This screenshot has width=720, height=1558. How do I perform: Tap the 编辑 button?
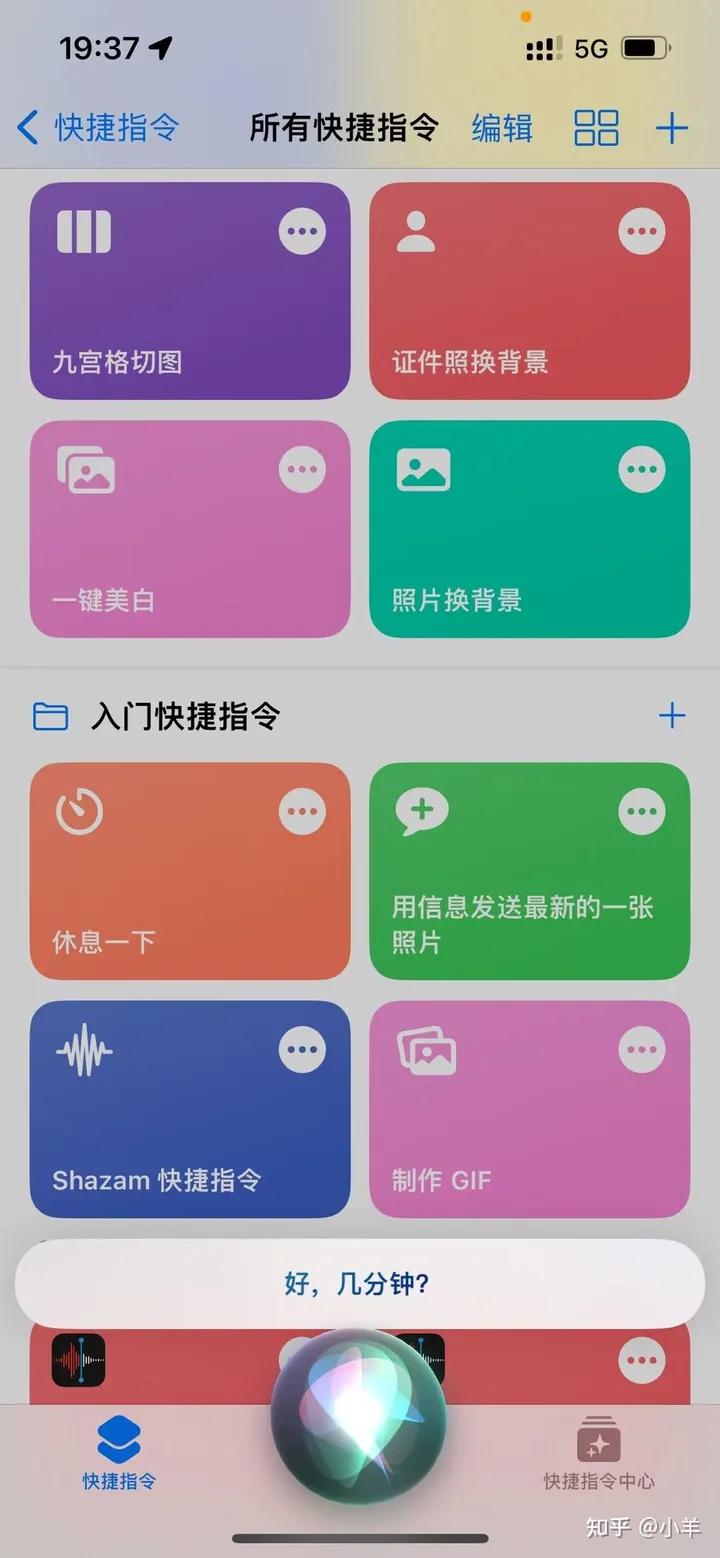tap(501, 128)
